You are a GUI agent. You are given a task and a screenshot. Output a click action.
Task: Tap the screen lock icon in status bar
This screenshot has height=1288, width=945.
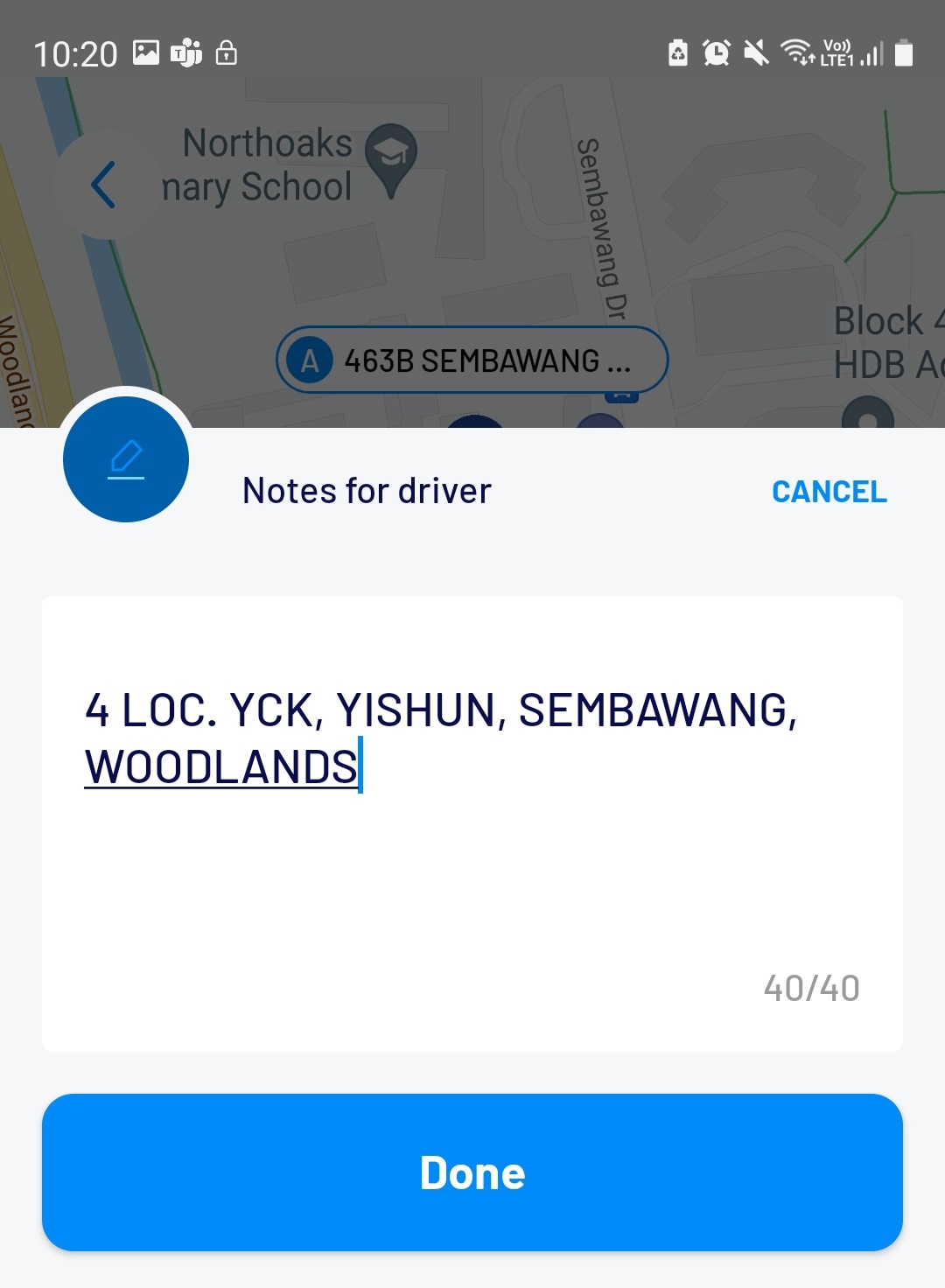click(x=226, y=52)
